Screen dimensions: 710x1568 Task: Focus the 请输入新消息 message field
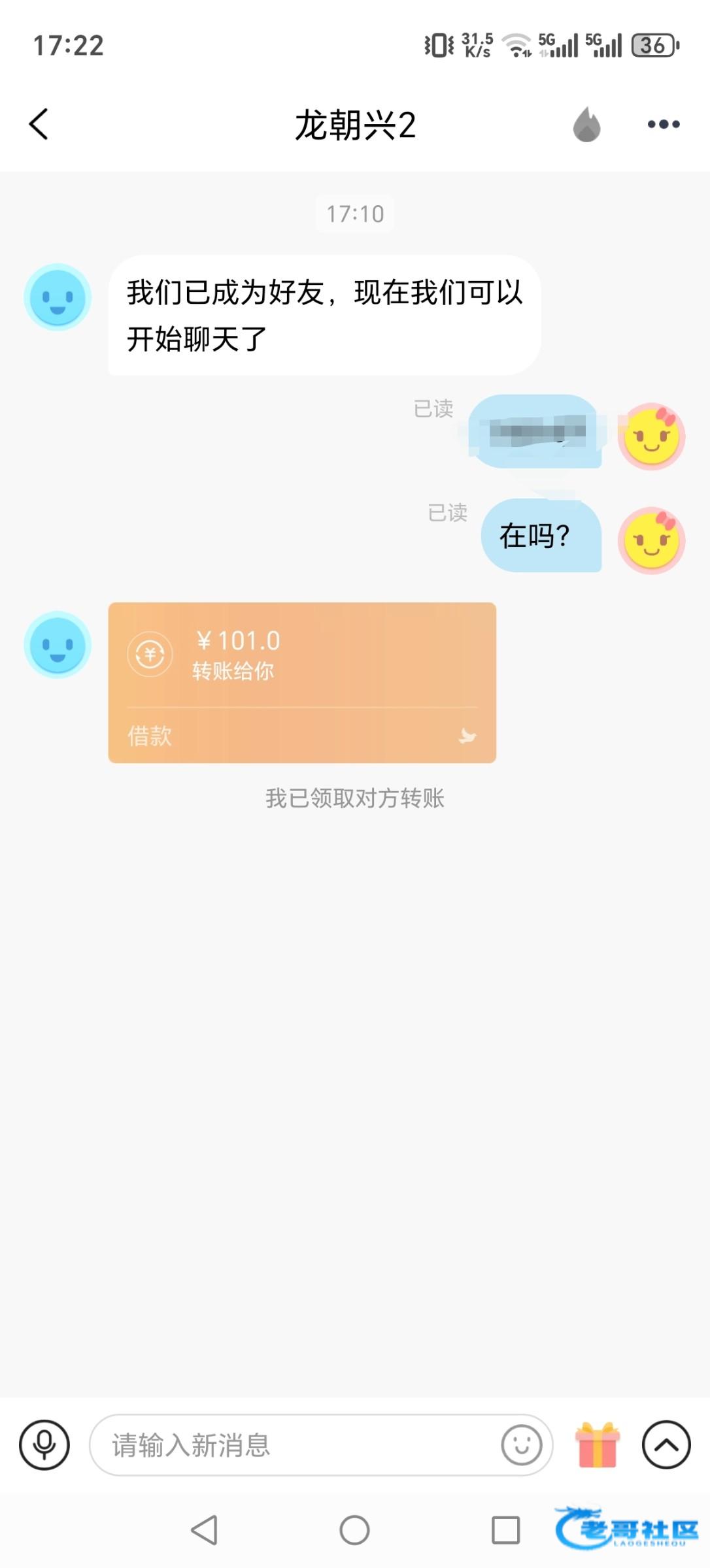pos(294,1445)
